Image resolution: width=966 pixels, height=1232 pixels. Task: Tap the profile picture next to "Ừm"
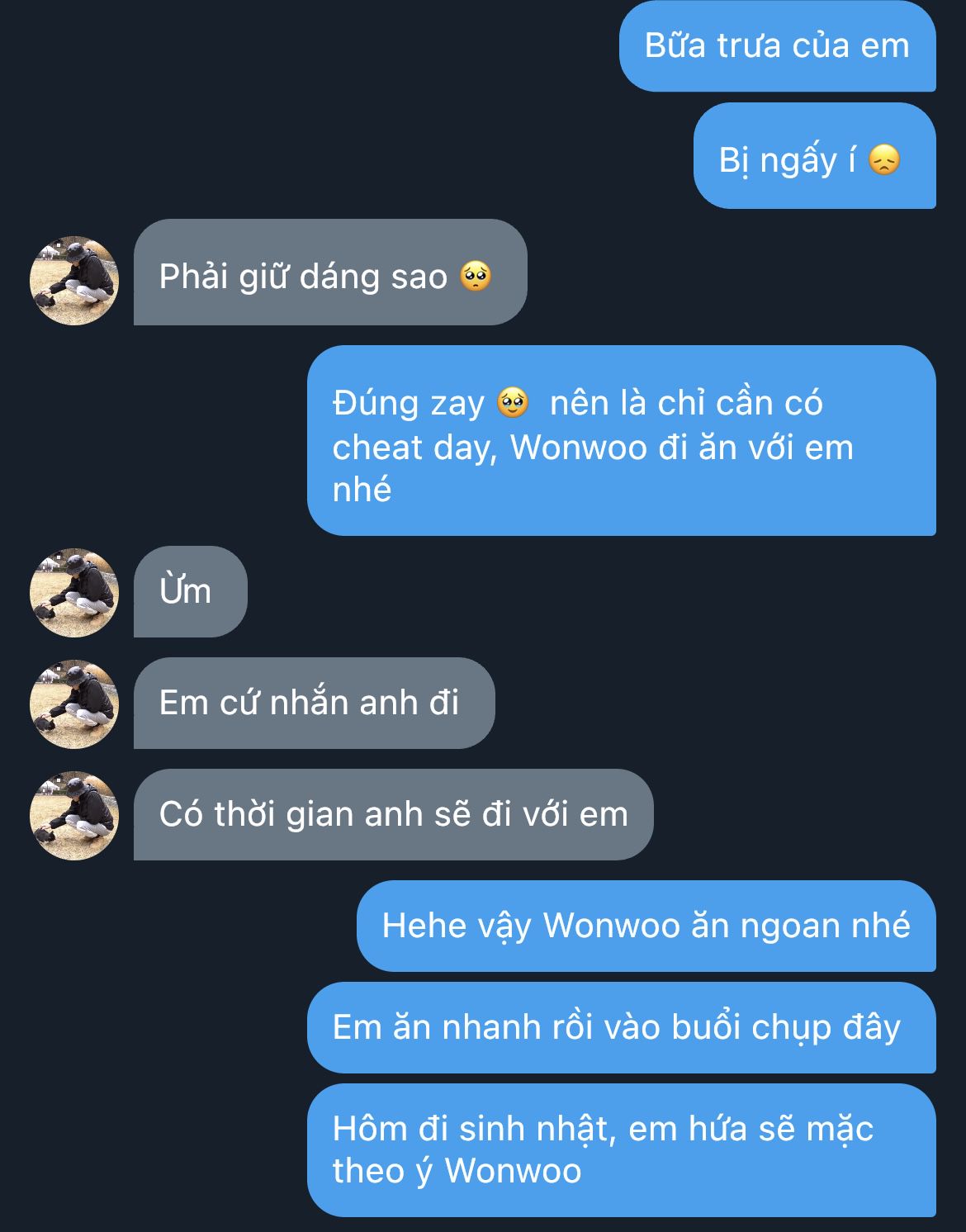pos(74,593)
